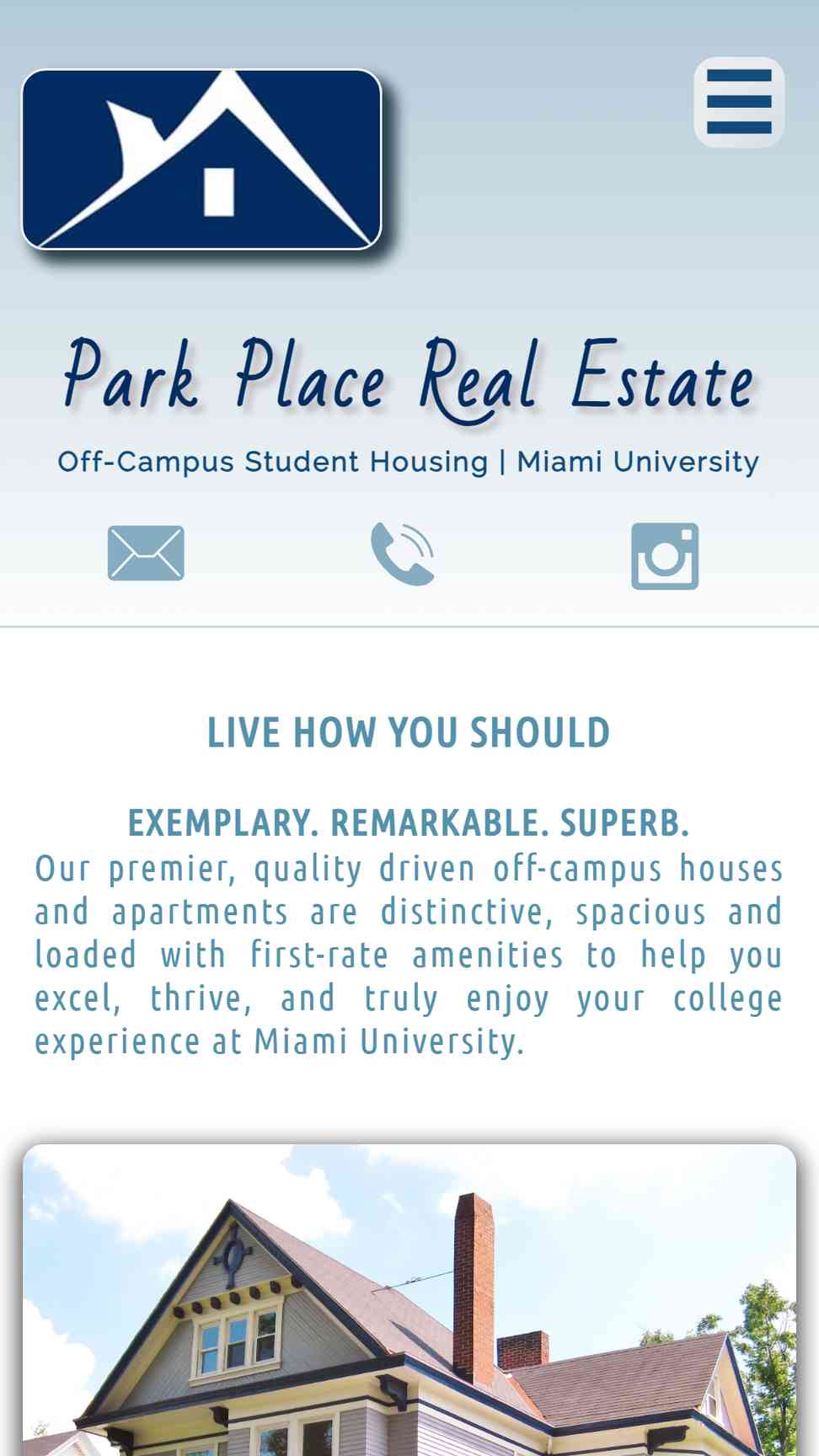This screenshot has height=1456, width=819.
Task: Open the Instagram icon link
Action: click(x=665, y=556)
